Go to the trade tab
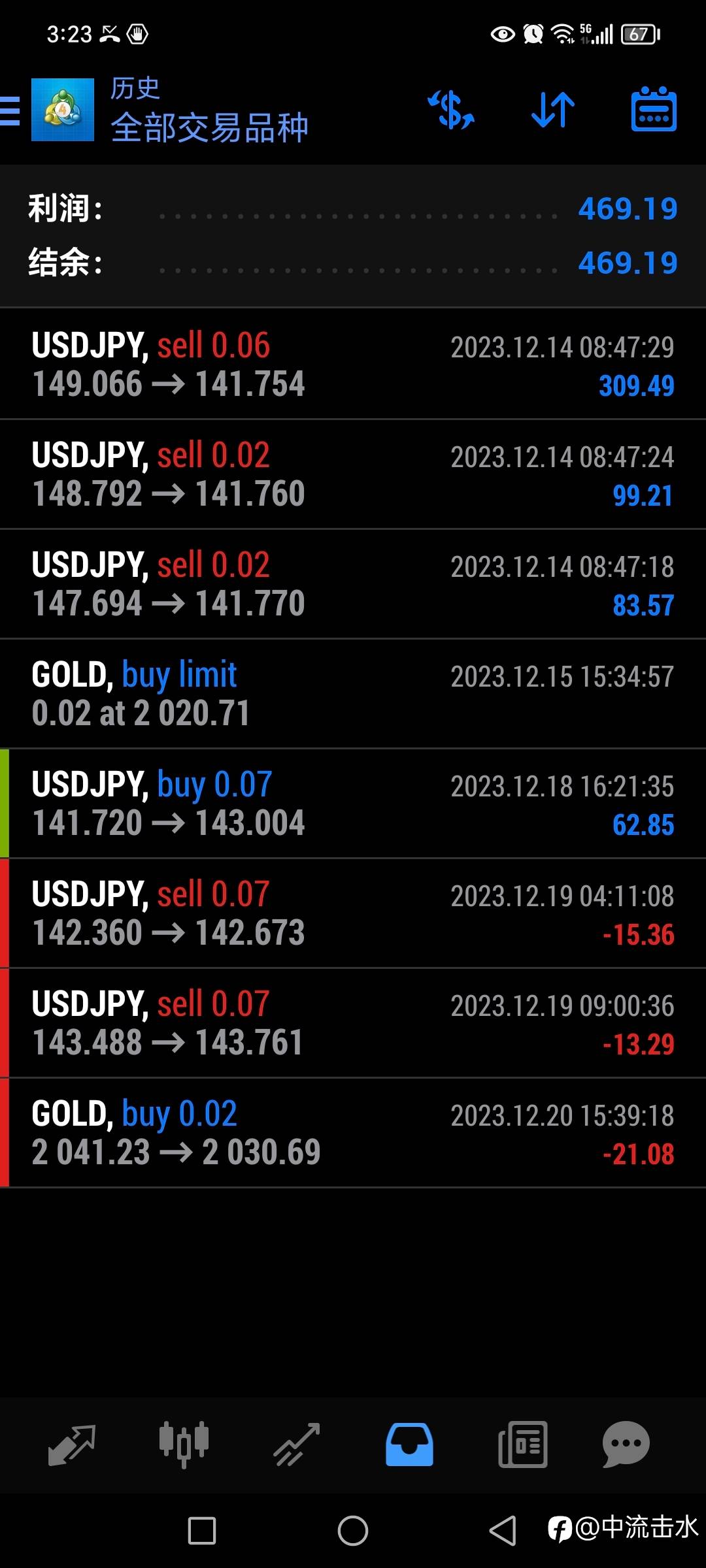 (x=297, y=1445)
